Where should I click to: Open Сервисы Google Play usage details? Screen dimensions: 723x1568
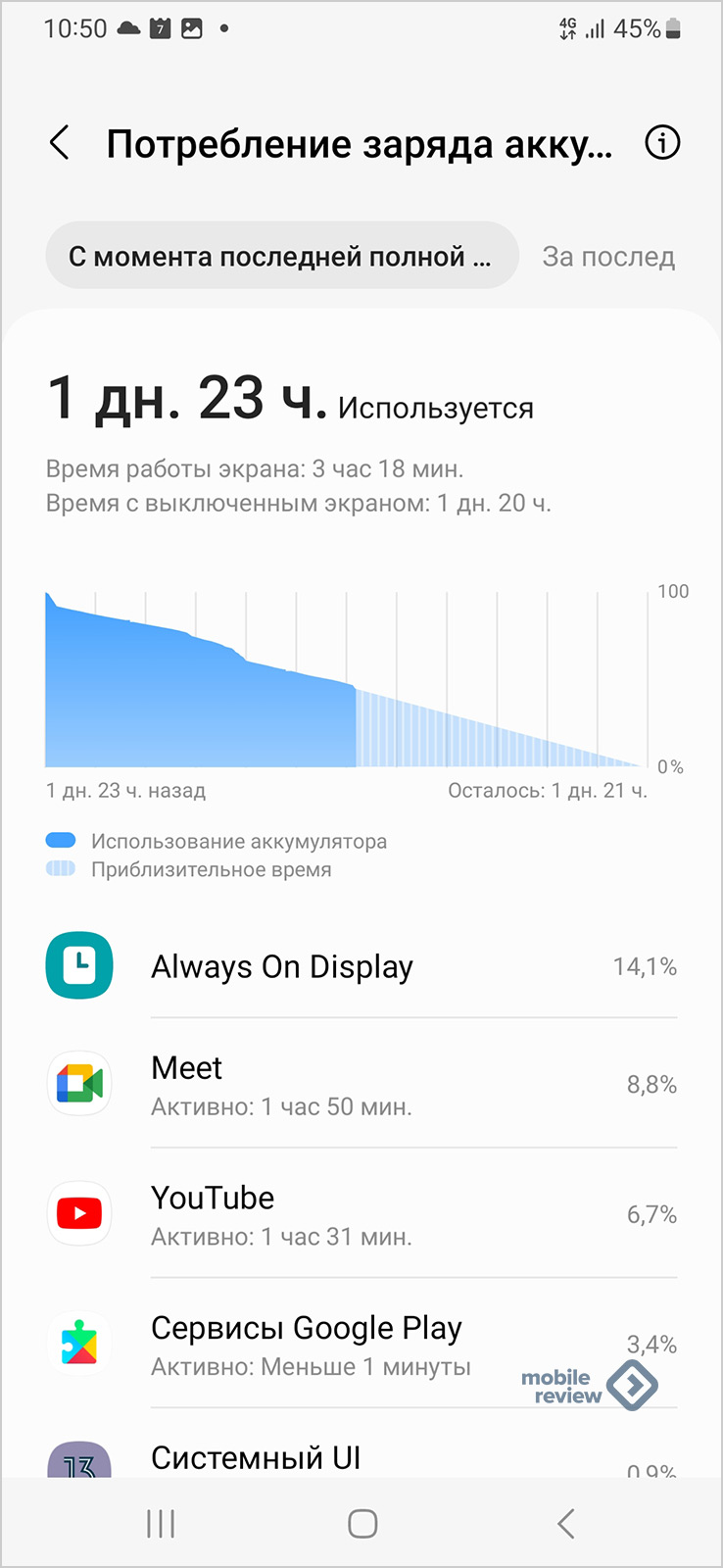coord(361,1345)
